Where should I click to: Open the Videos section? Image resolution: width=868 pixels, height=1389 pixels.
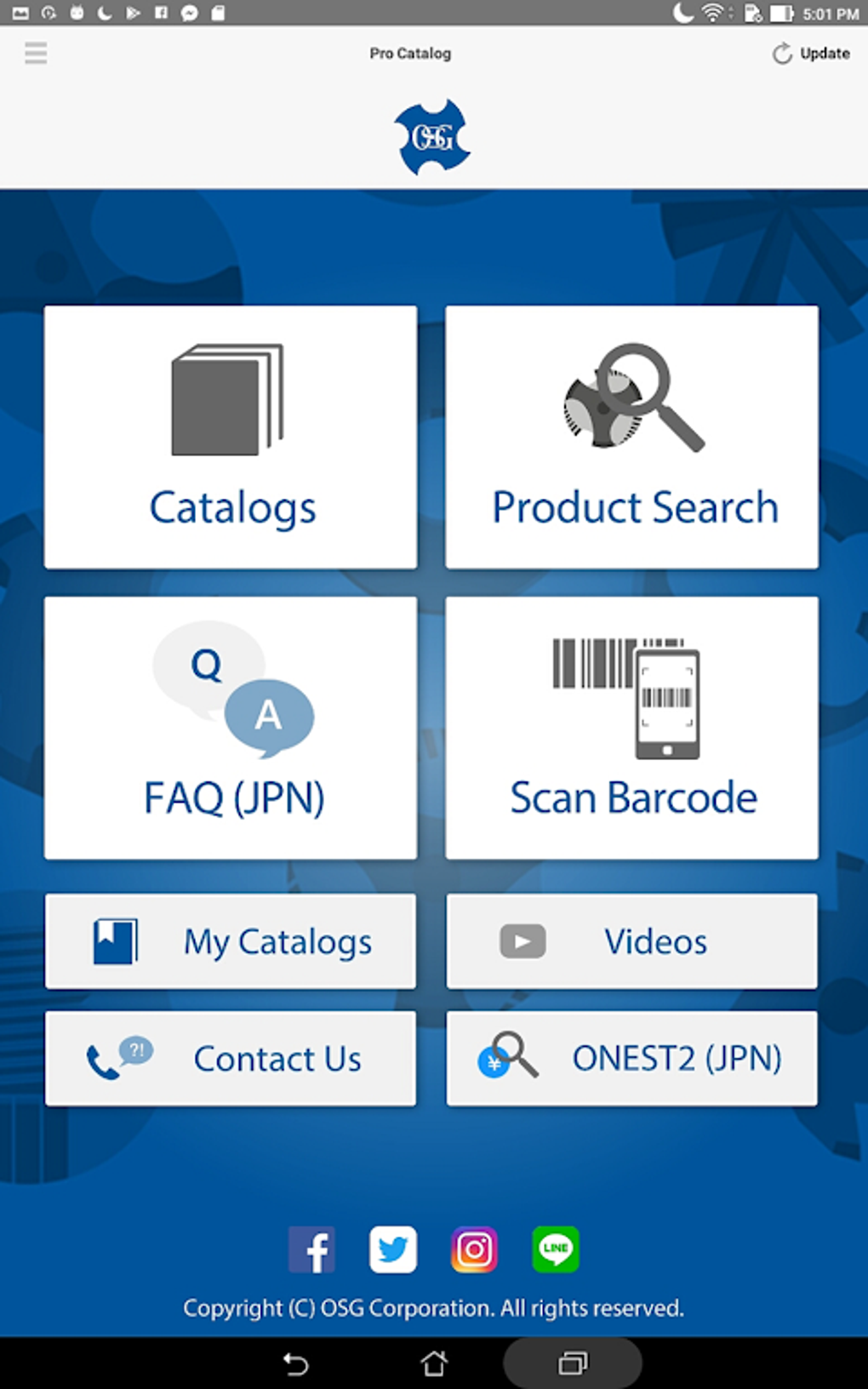click(631, 941)
